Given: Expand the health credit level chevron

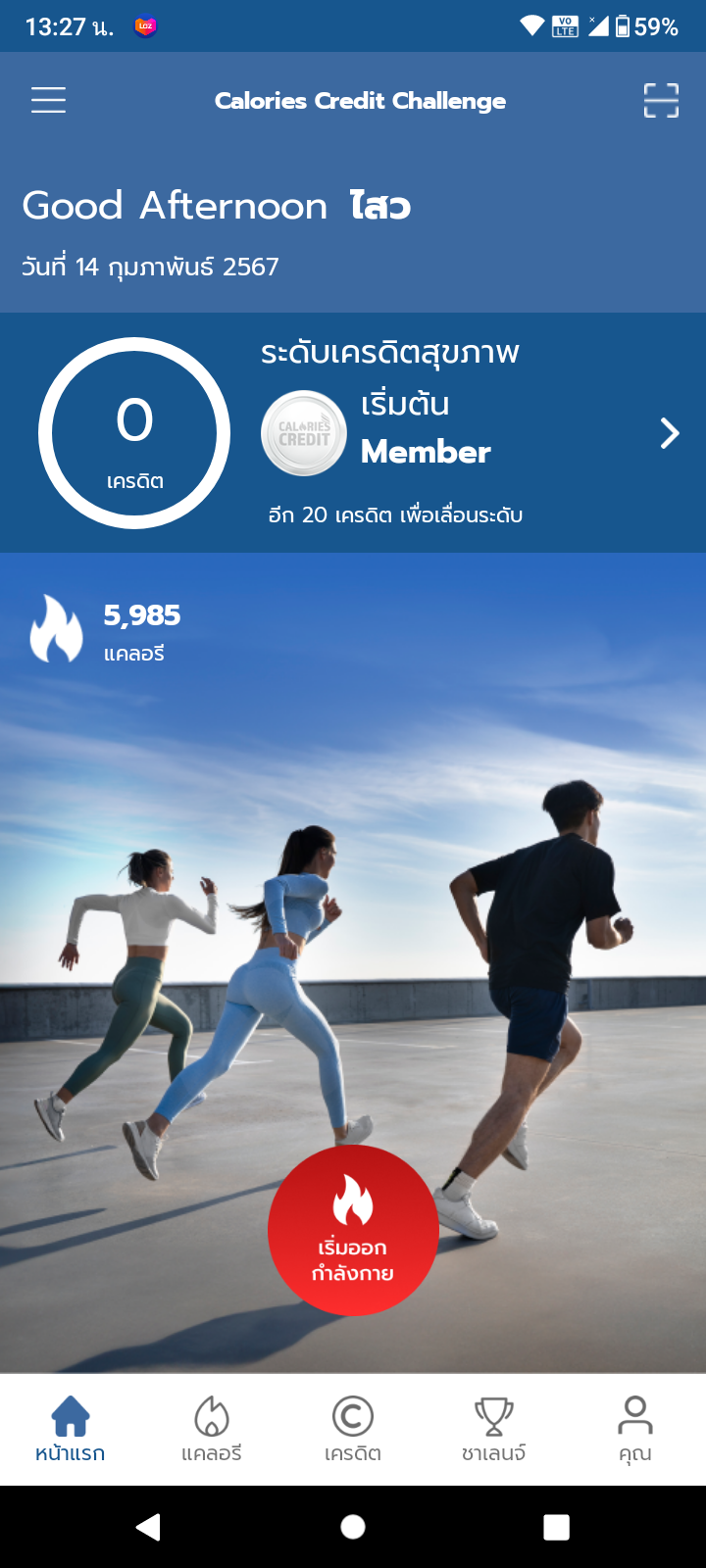Looking at the screenshot, I should click(670, 433).
